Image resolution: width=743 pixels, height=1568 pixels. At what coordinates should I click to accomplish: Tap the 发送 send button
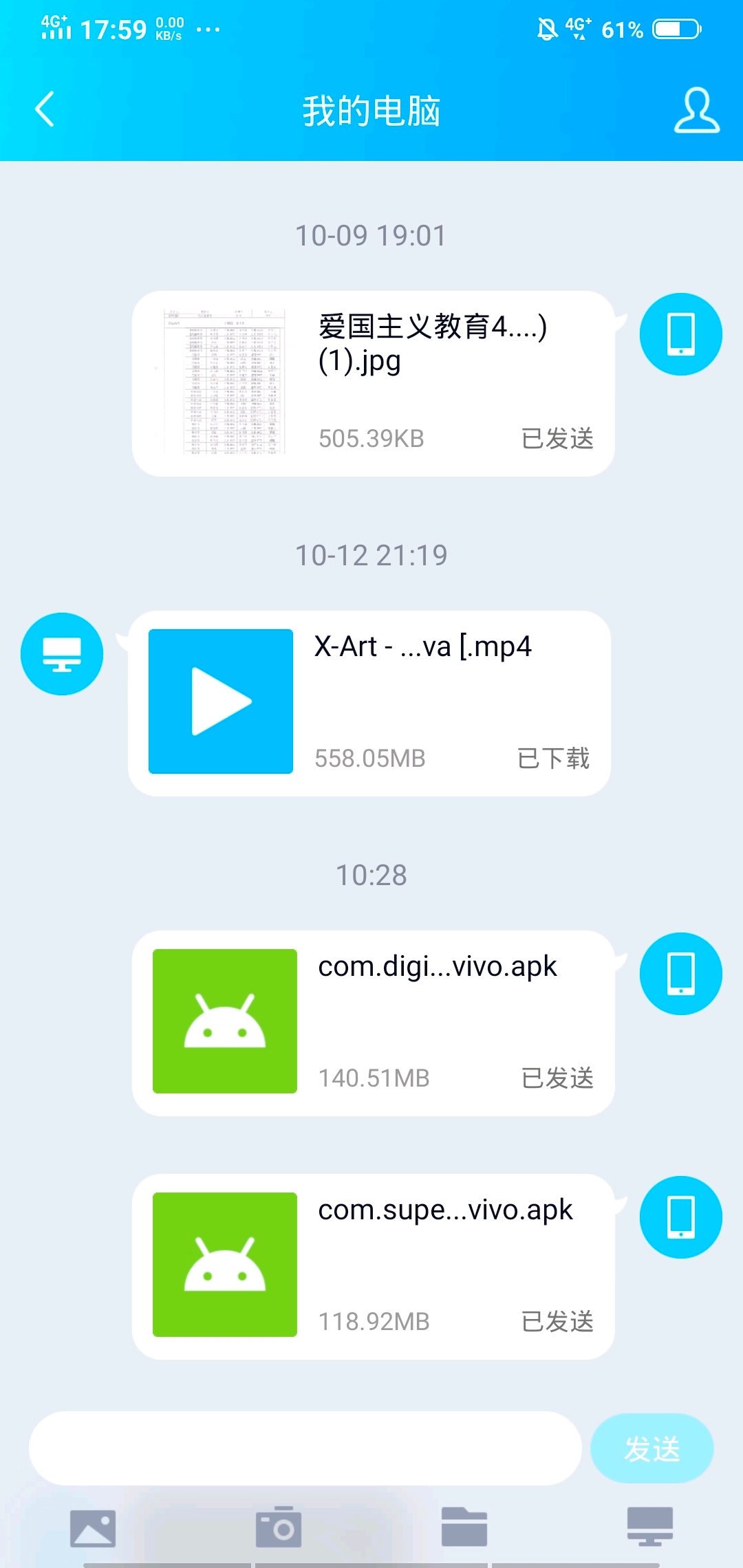(x=652, y=1448)
